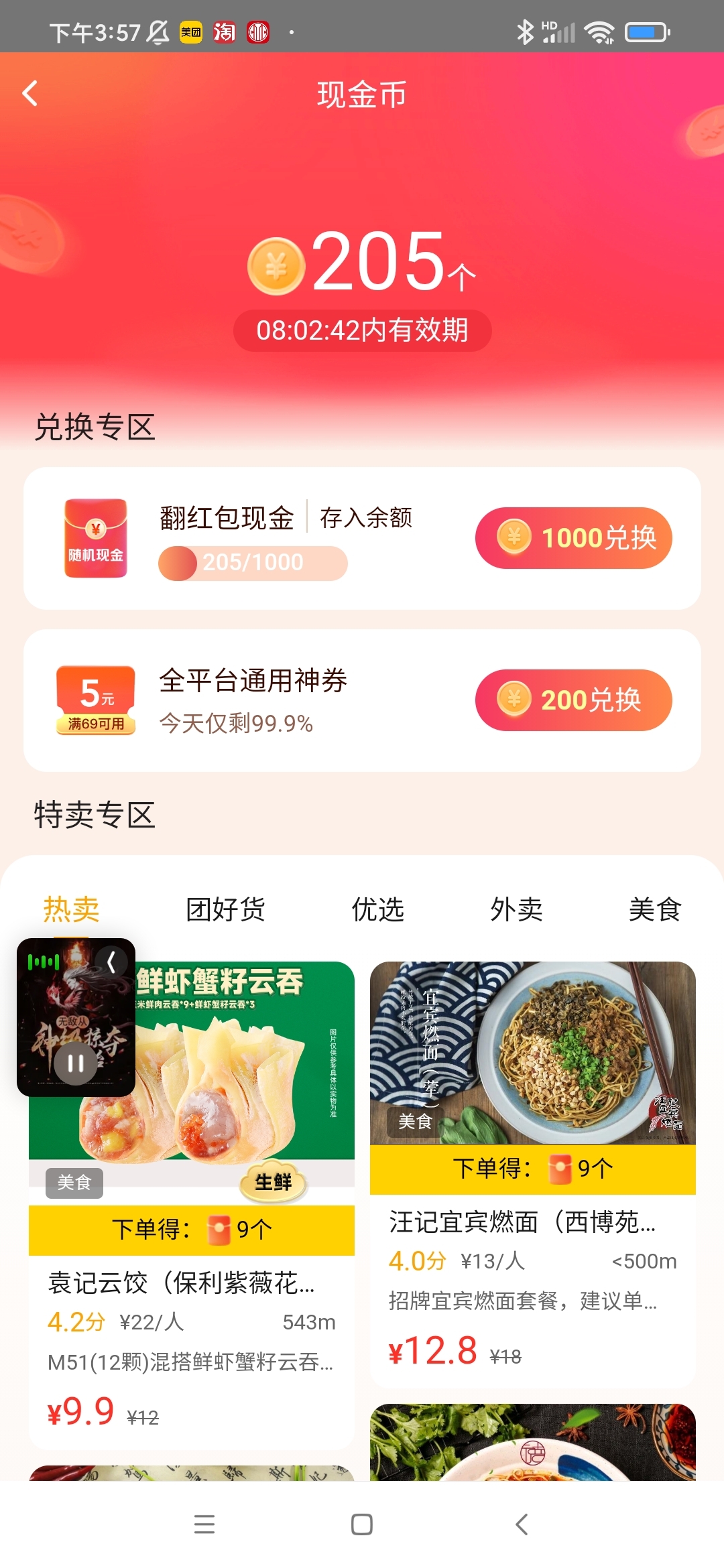Switch to the 团好货 tab

click(225, 909)
